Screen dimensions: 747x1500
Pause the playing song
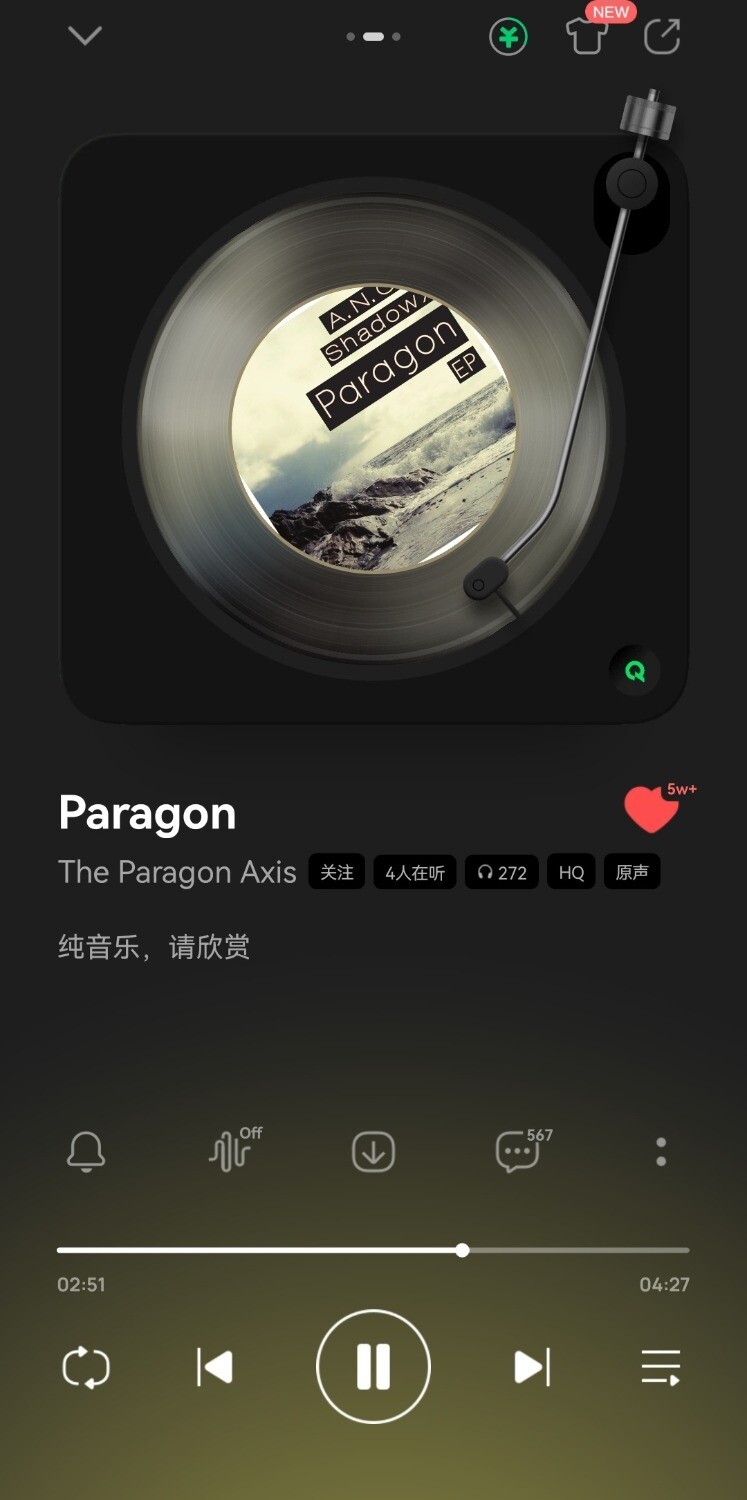coord(373,1367)
